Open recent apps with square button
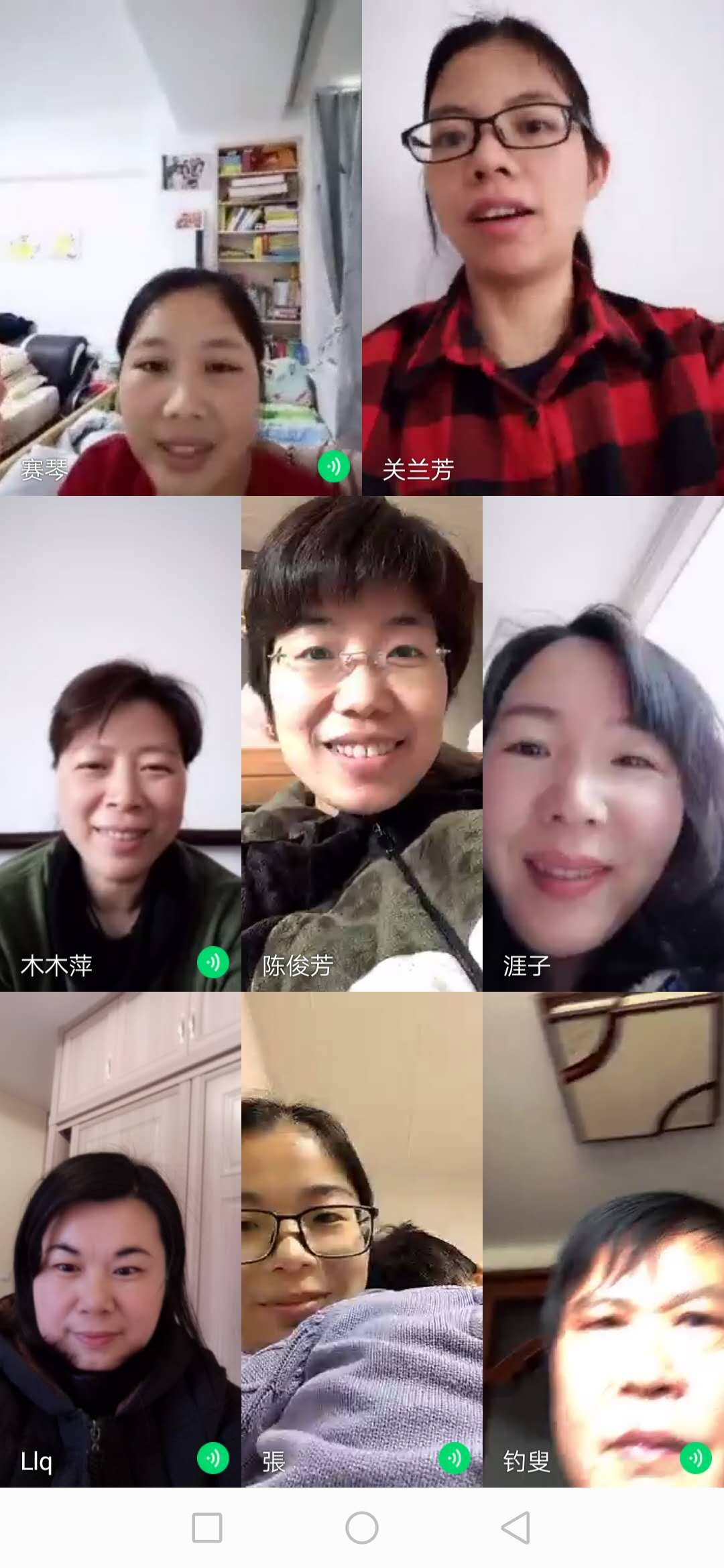This screenshot has height=1568, width=724. [x=207, y=1528]
